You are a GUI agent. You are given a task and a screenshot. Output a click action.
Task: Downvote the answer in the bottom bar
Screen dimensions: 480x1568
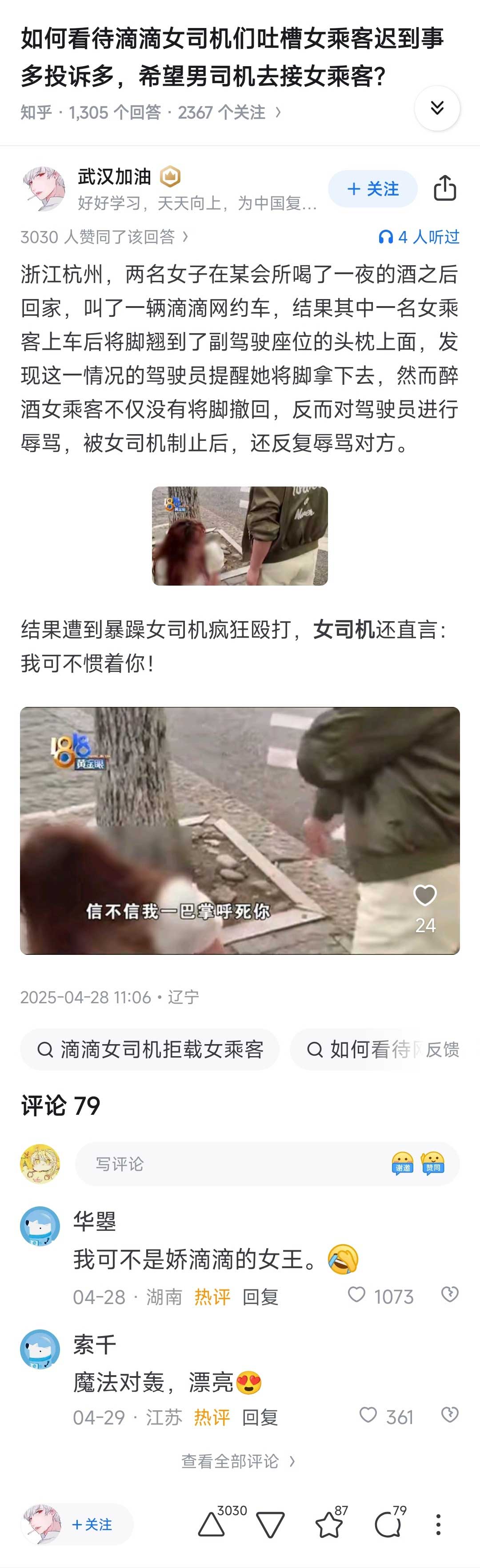click(x=271, y=1525)
